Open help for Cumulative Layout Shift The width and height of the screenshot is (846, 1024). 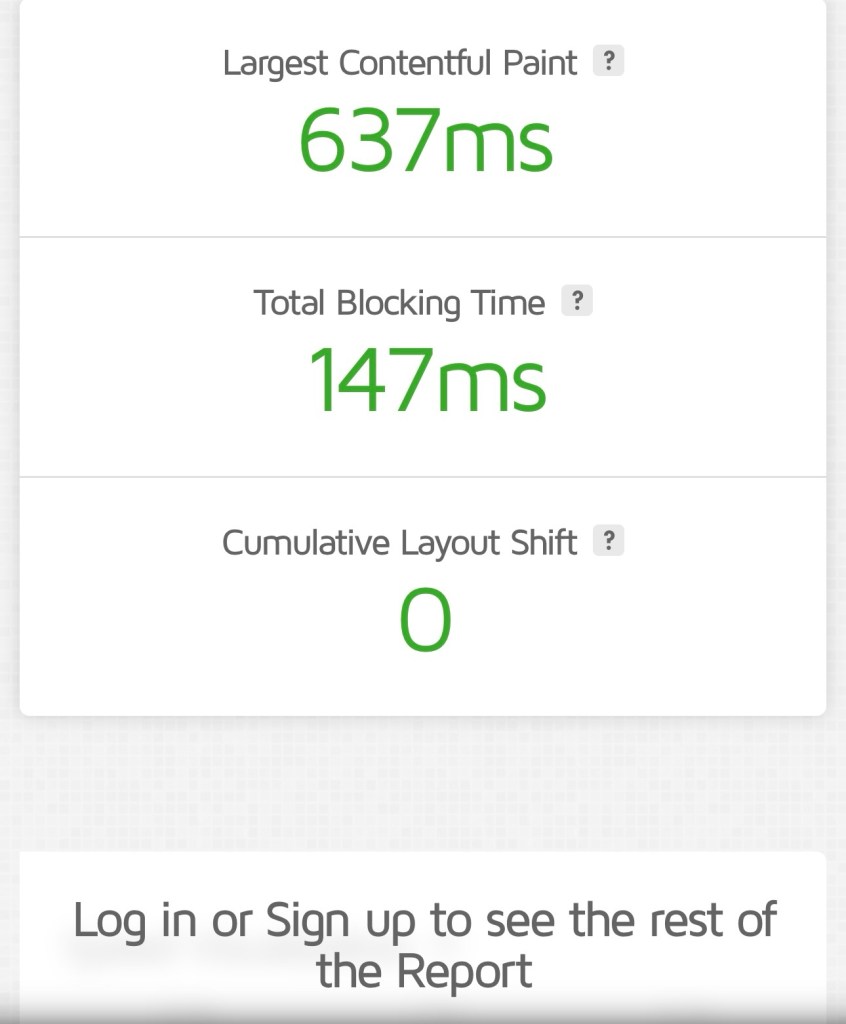pyautogui.click(x=608, y=541)
